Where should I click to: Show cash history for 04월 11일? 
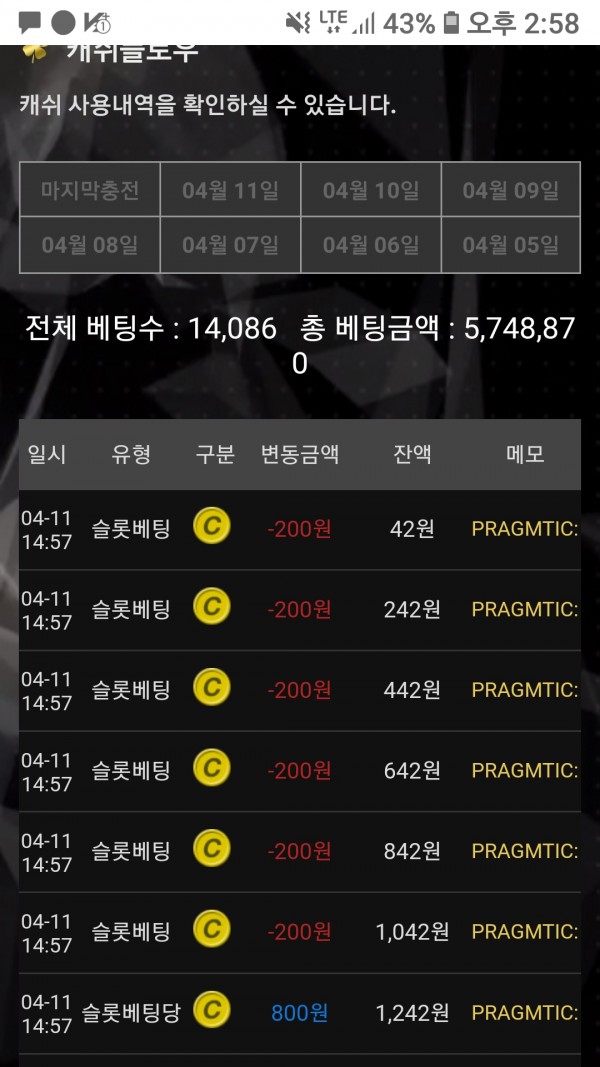coord(230,190)
